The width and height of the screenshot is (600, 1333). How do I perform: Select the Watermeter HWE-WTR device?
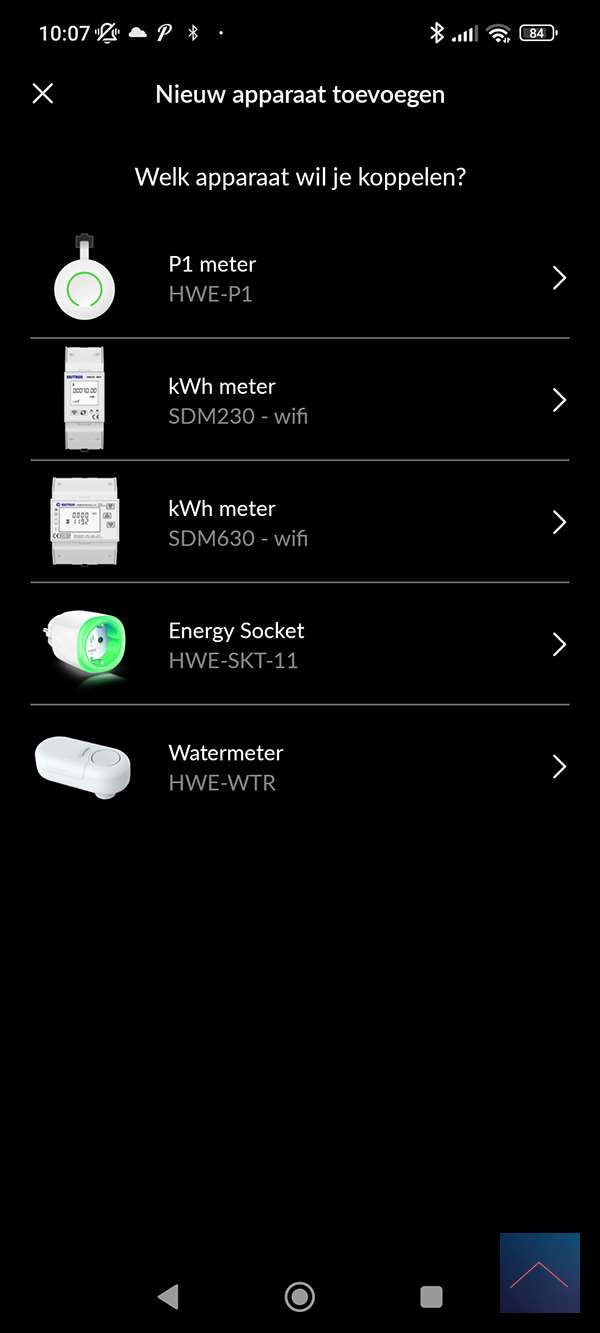click(x=300, y=766)
